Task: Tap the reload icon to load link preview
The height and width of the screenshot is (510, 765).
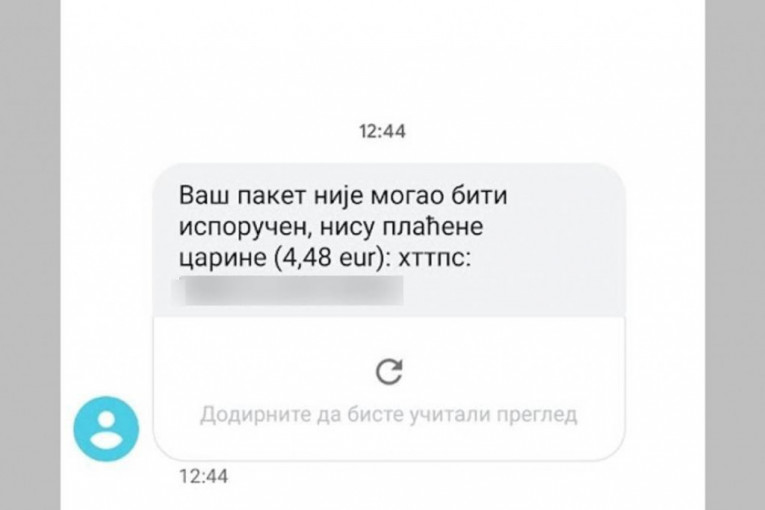Action: pos(388,372)
